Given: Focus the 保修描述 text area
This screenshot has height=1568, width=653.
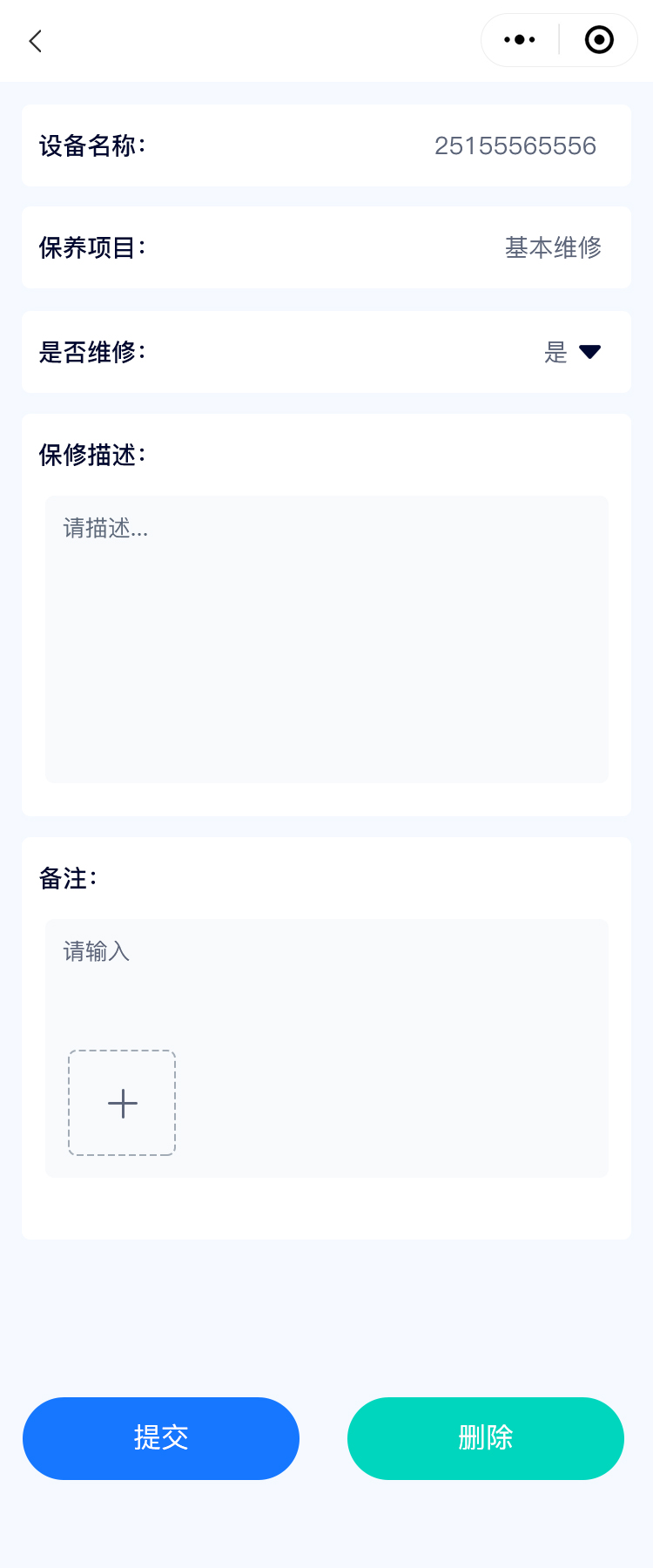Looking at the screenshot, I should 326,639.
